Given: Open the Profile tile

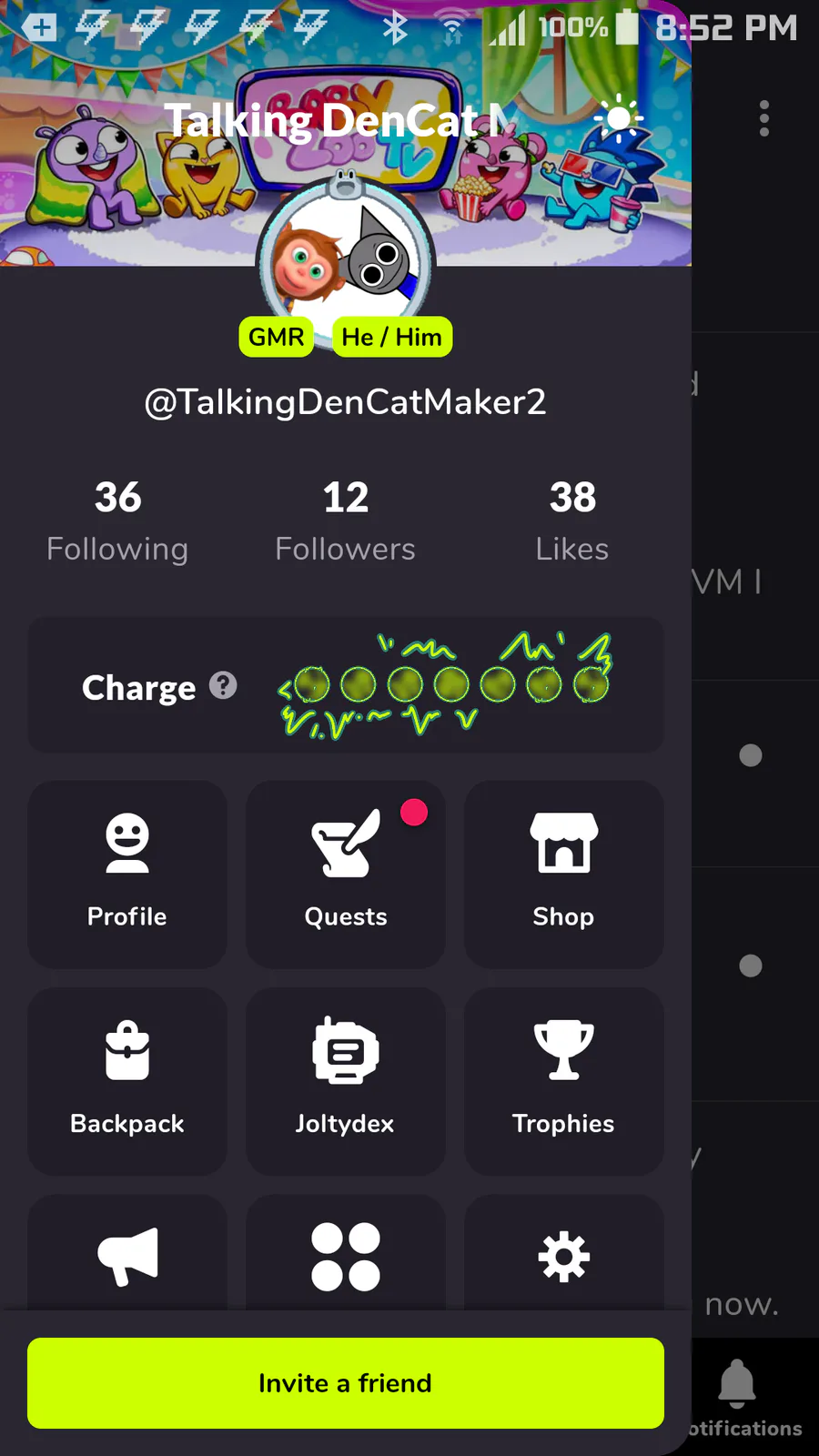Looking at the screenshot, I should [x=127, y=874].
